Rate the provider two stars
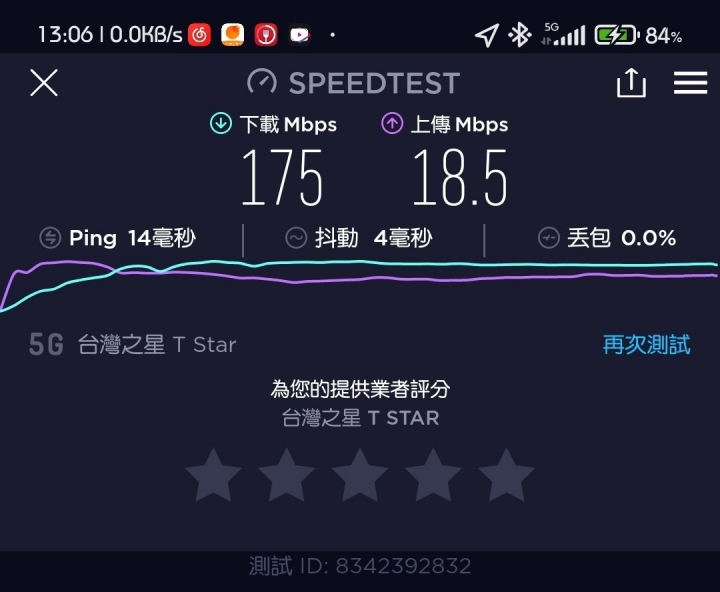 point(286,475)
